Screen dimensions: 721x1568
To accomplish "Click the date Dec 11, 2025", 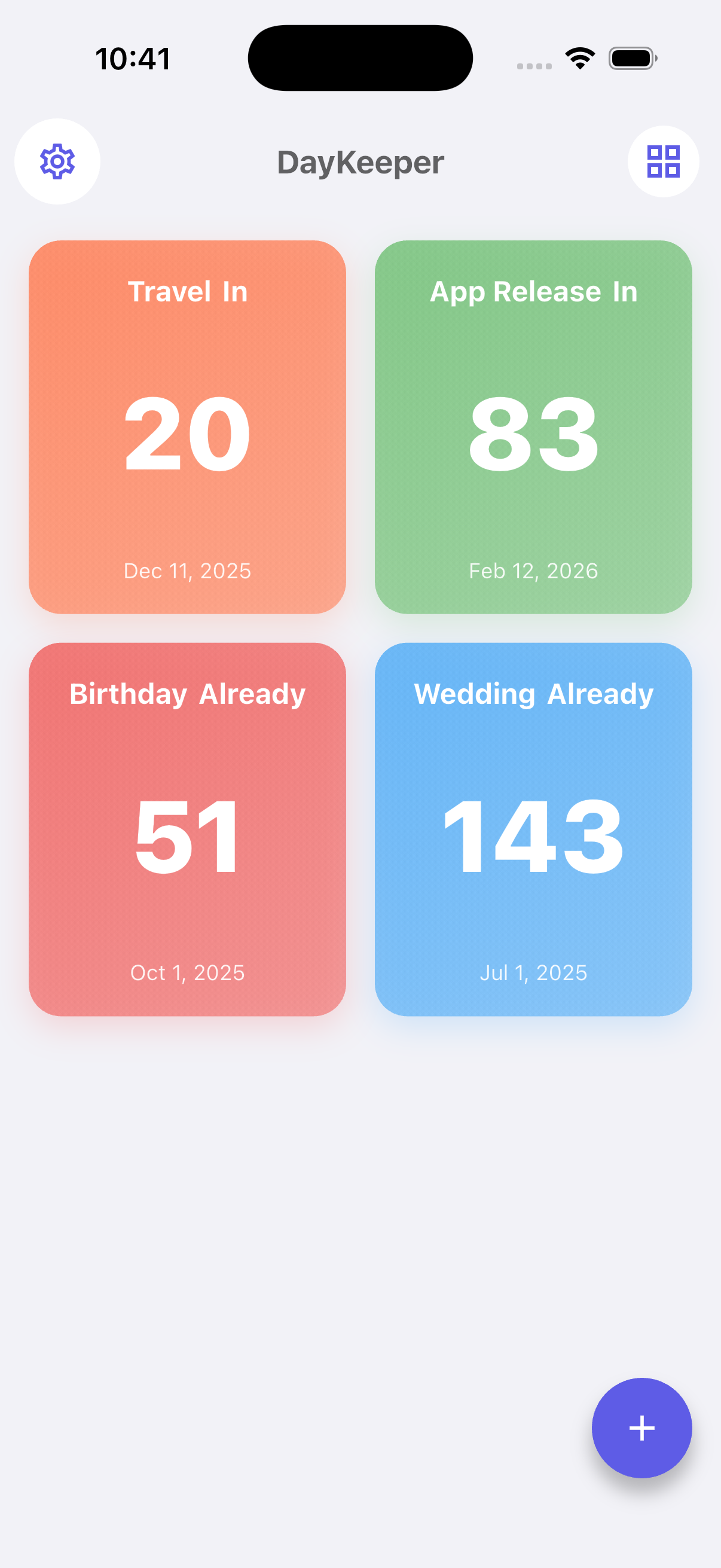I will (x=186, y=571).
